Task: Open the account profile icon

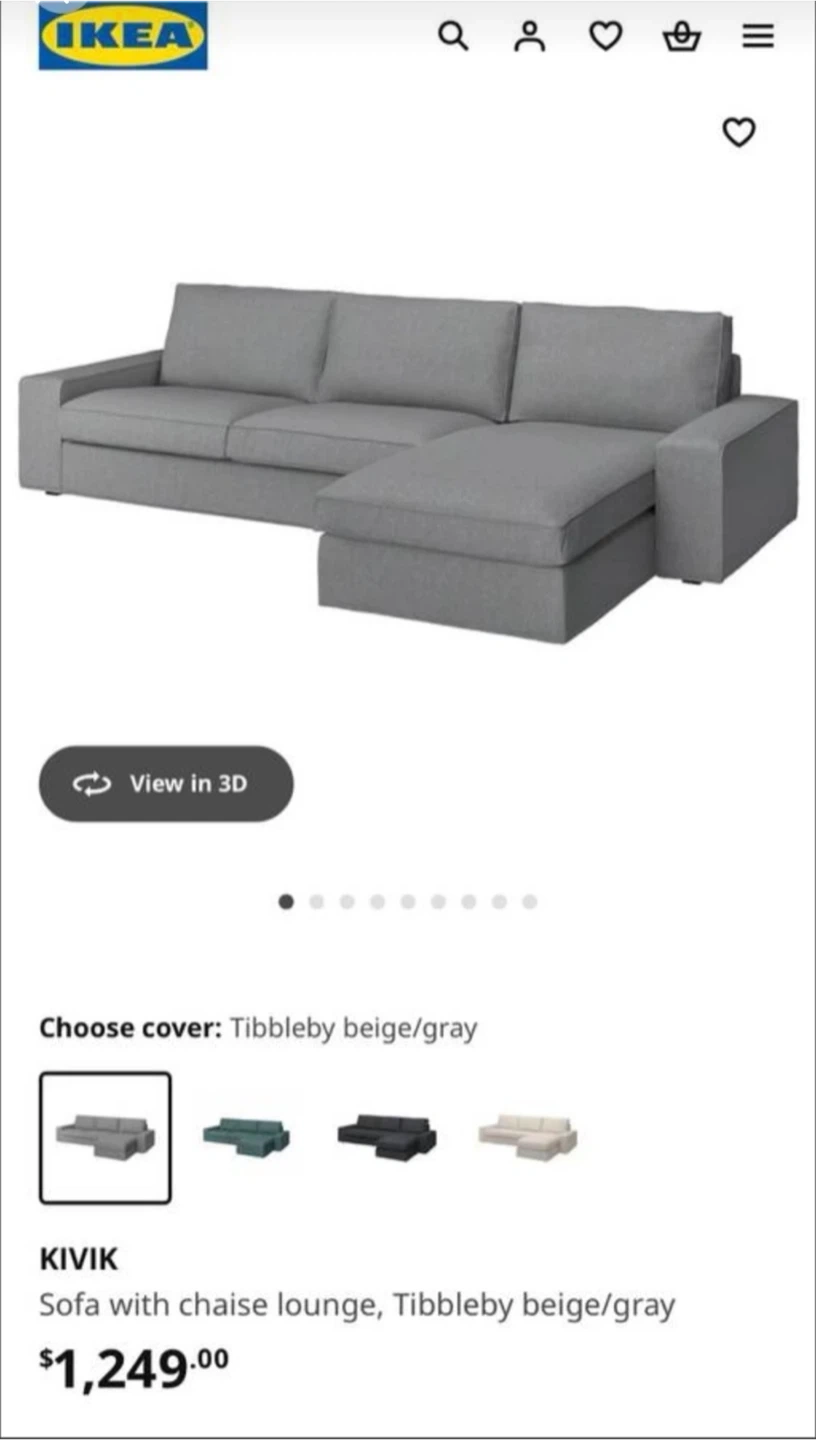Action: click(x=529, y=37)
